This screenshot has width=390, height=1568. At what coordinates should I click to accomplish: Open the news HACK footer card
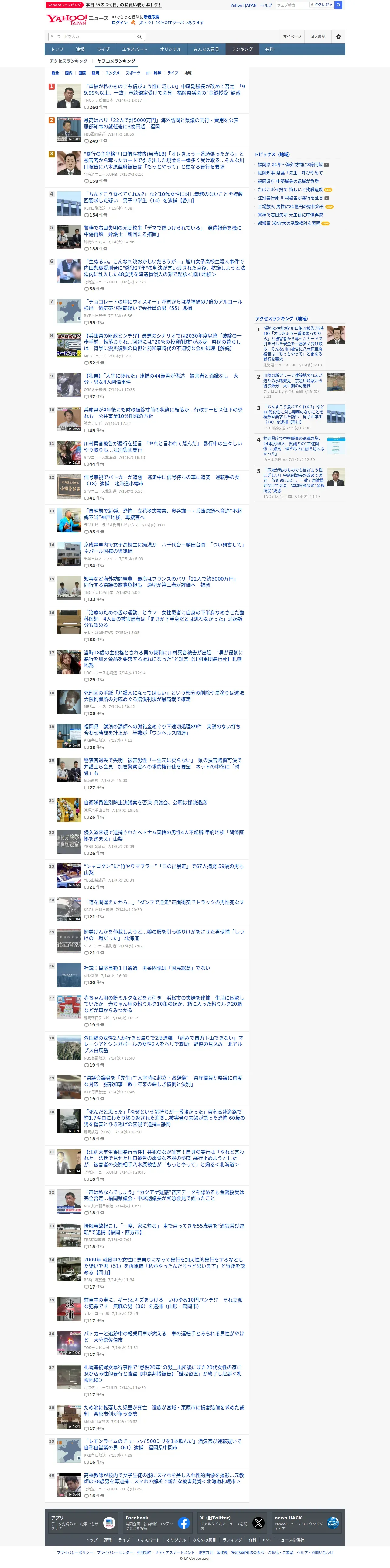[x=306, y=1524]
